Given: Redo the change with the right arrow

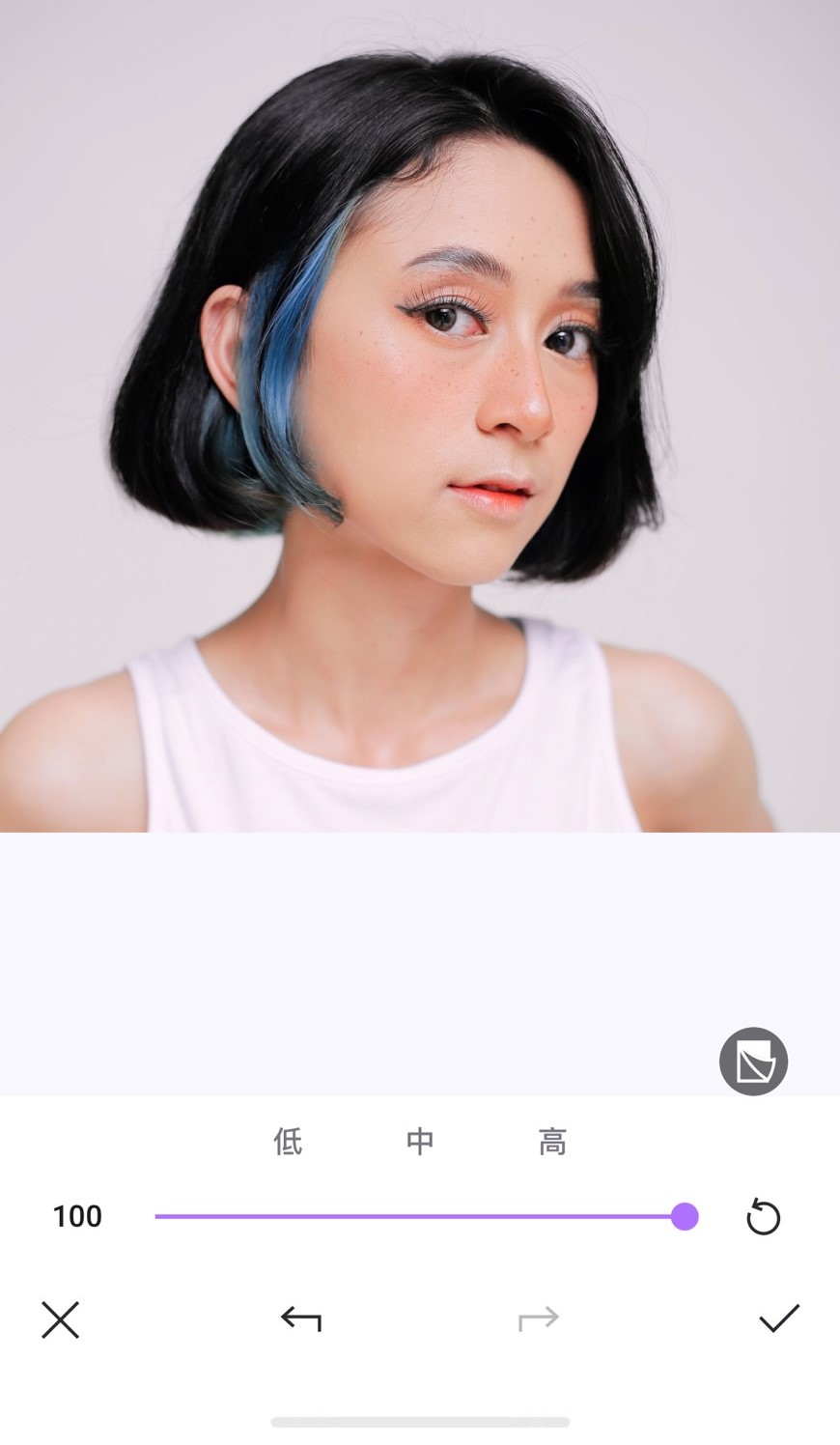Looking at the screenshot, I should coord(539,1318).
